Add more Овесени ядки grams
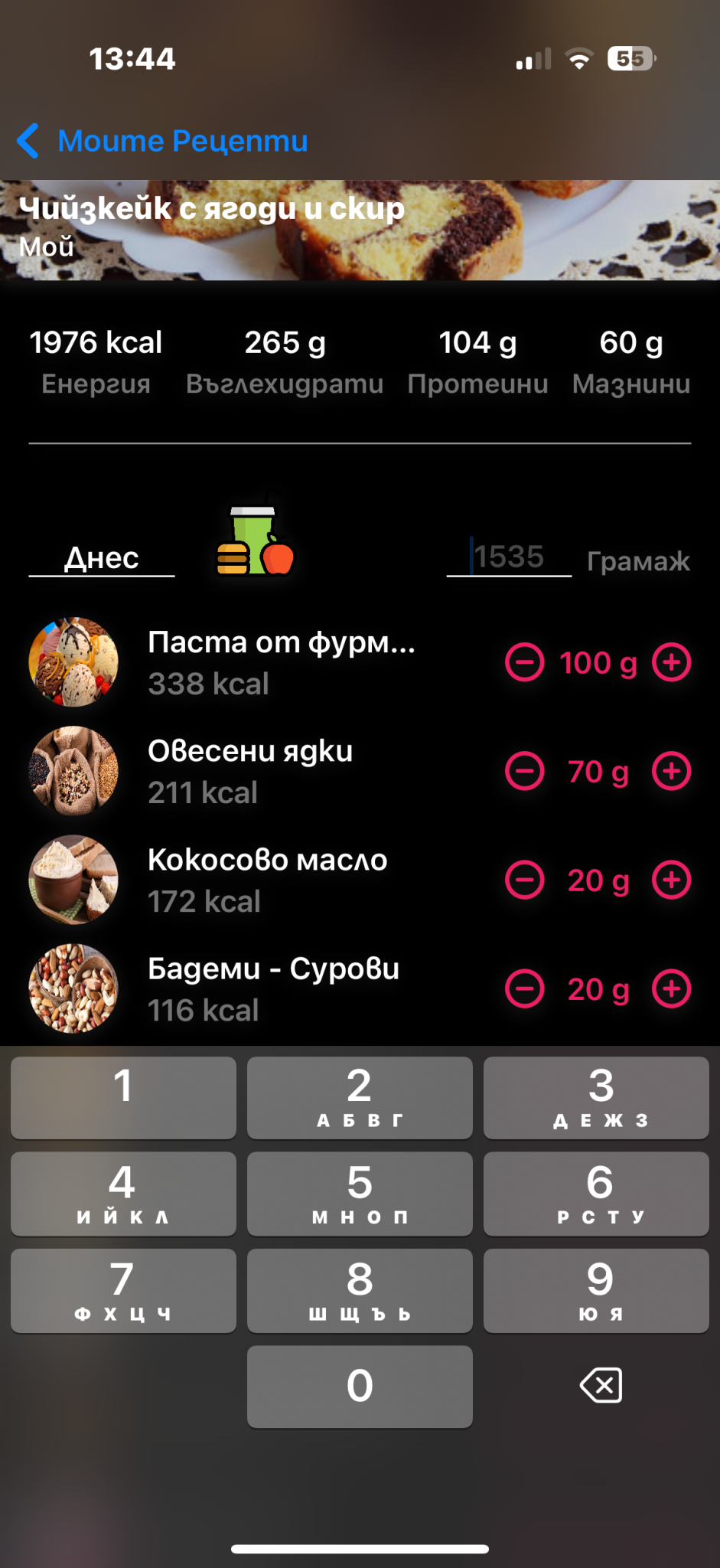The height and width of the screenshot is (1568, 720). 671,771
